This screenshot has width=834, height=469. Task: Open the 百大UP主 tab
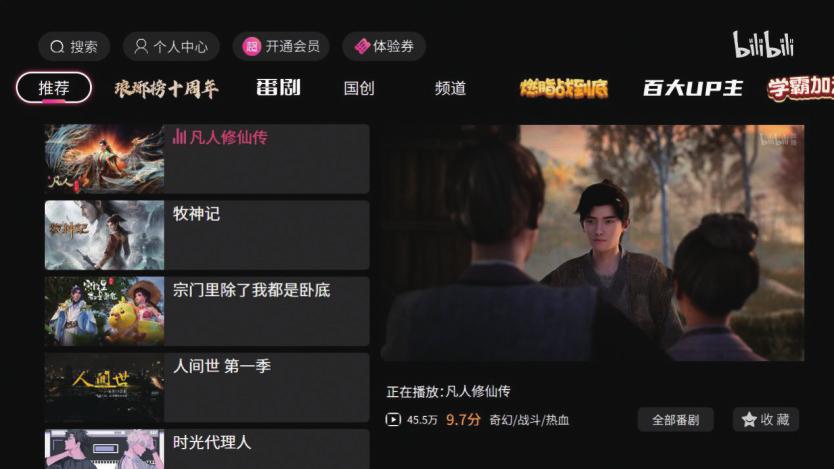coord(692,88)
